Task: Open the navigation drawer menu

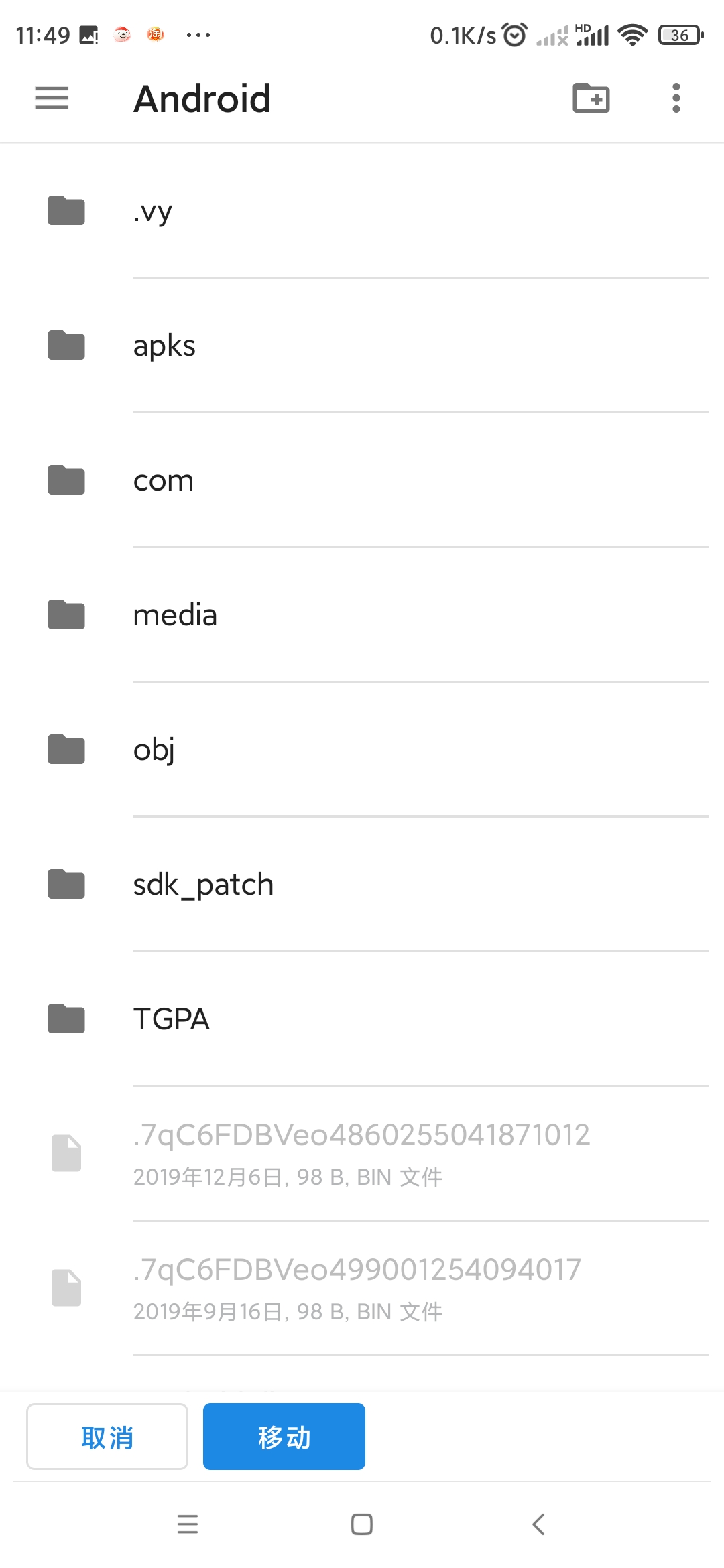Action: [52, 98]
